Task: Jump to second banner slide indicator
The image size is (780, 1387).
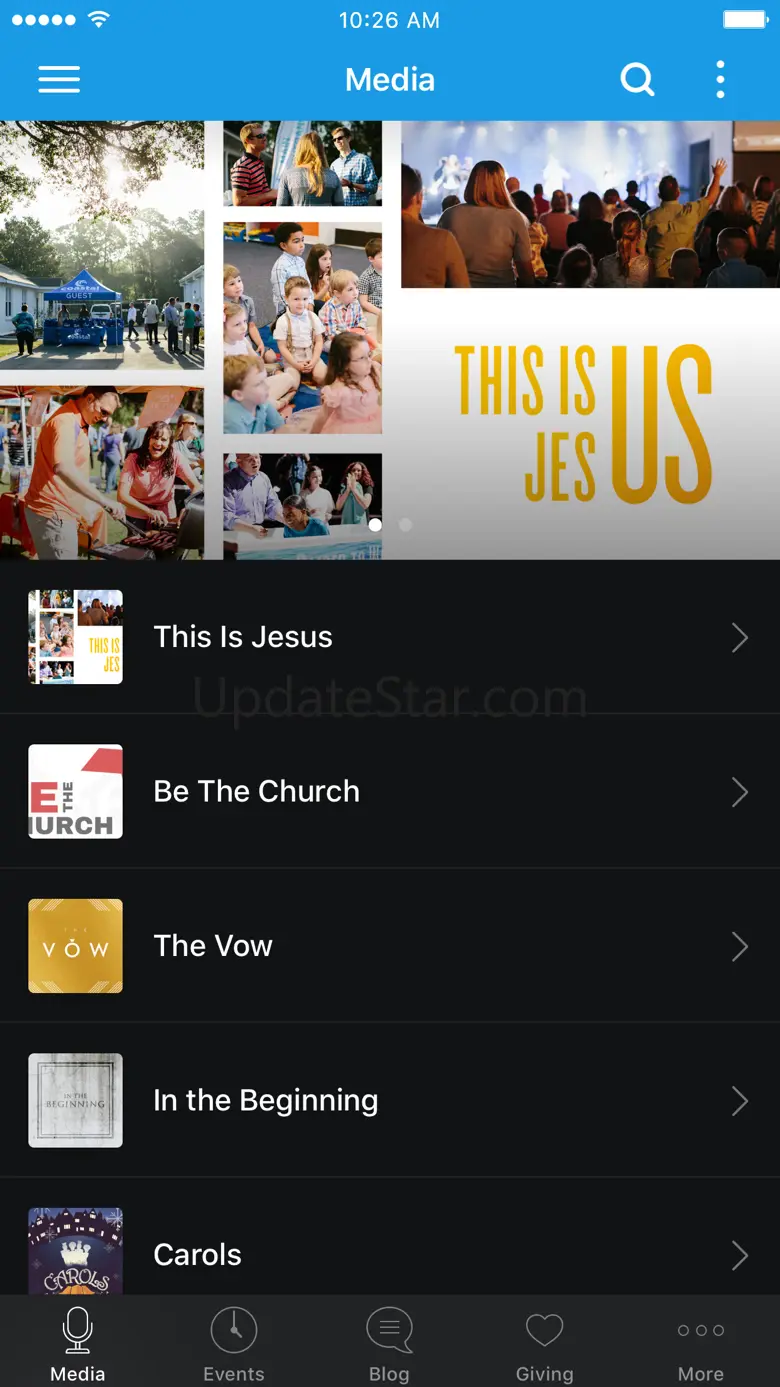Action: tap(405, 524)
